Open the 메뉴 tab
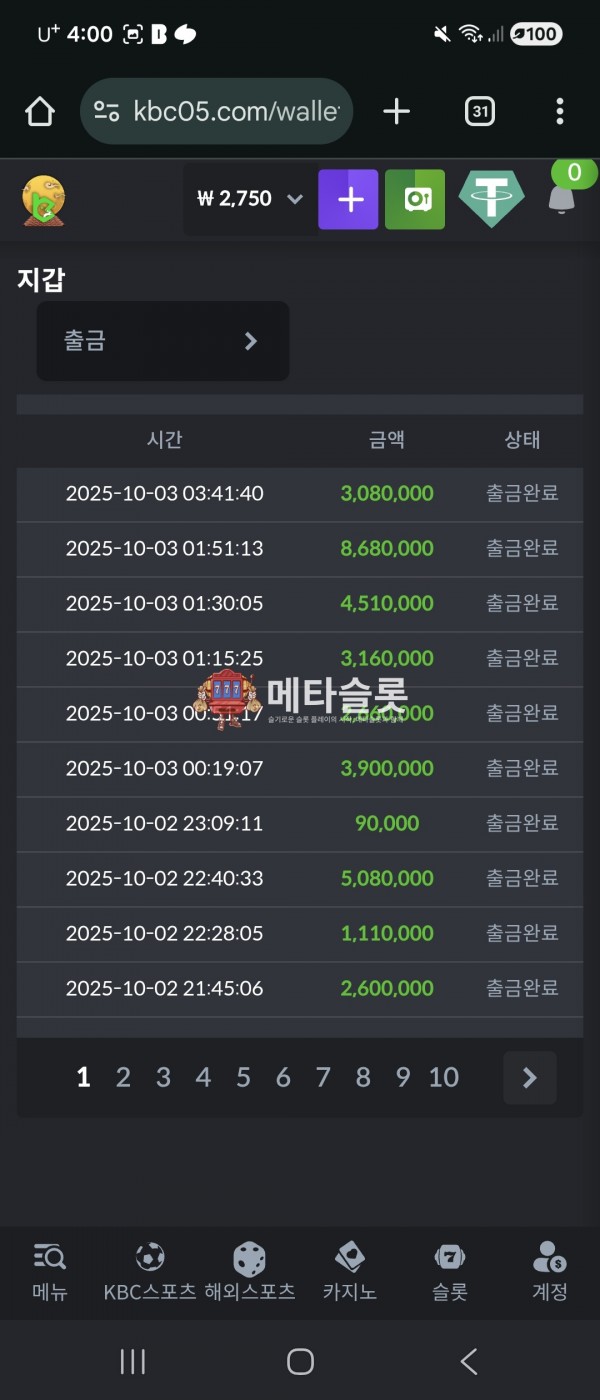The image size is (600, 1400). pyautogui.click(x=50, y=1272)
